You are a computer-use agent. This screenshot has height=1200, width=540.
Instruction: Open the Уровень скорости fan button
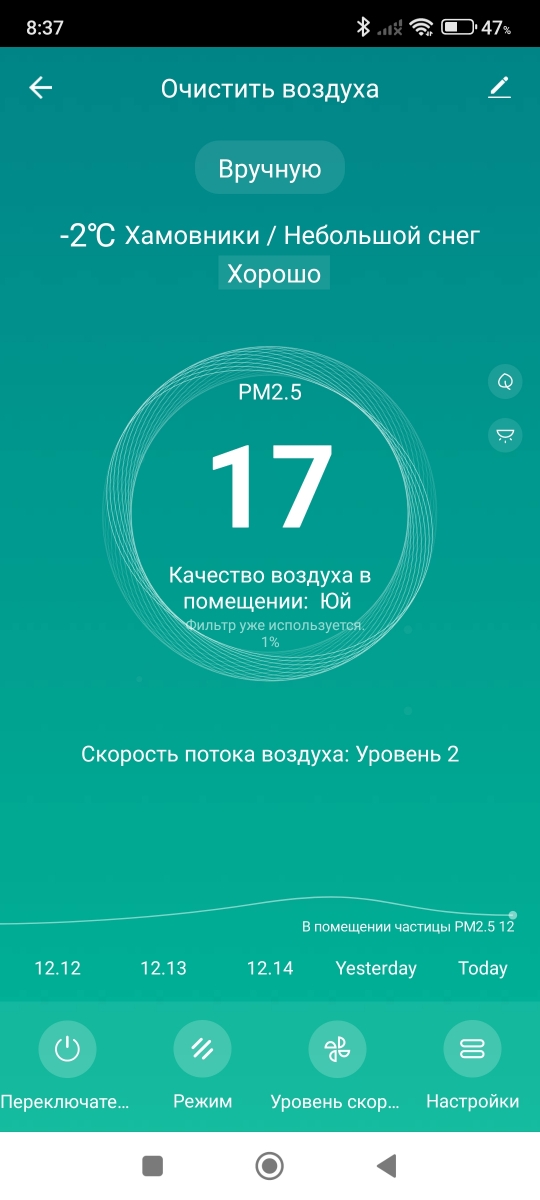coord(338,1049)
